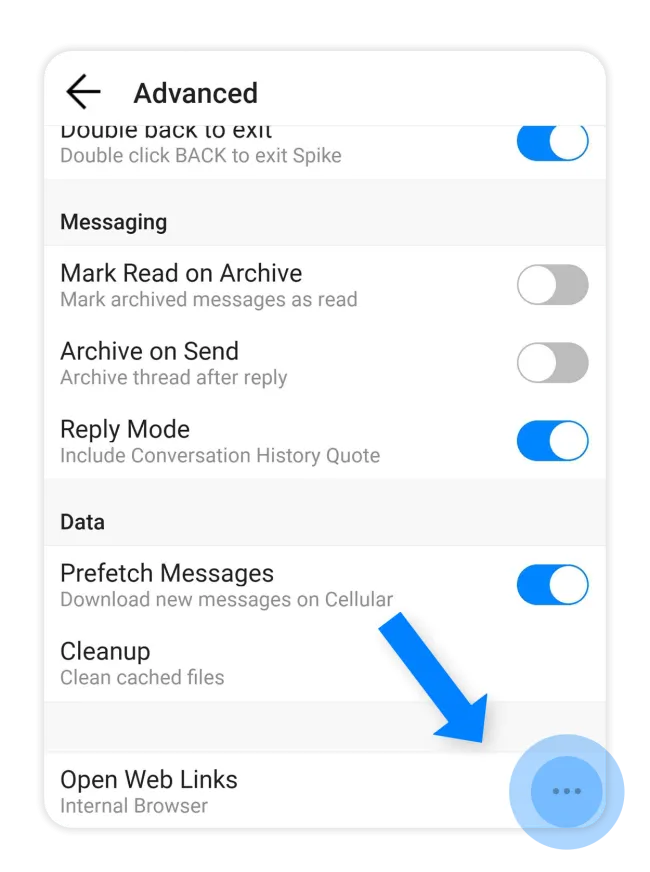Switch off Prefetch Messages on Cellular
This screenshot has height=872, width=650.
click(x=552, y=585)
